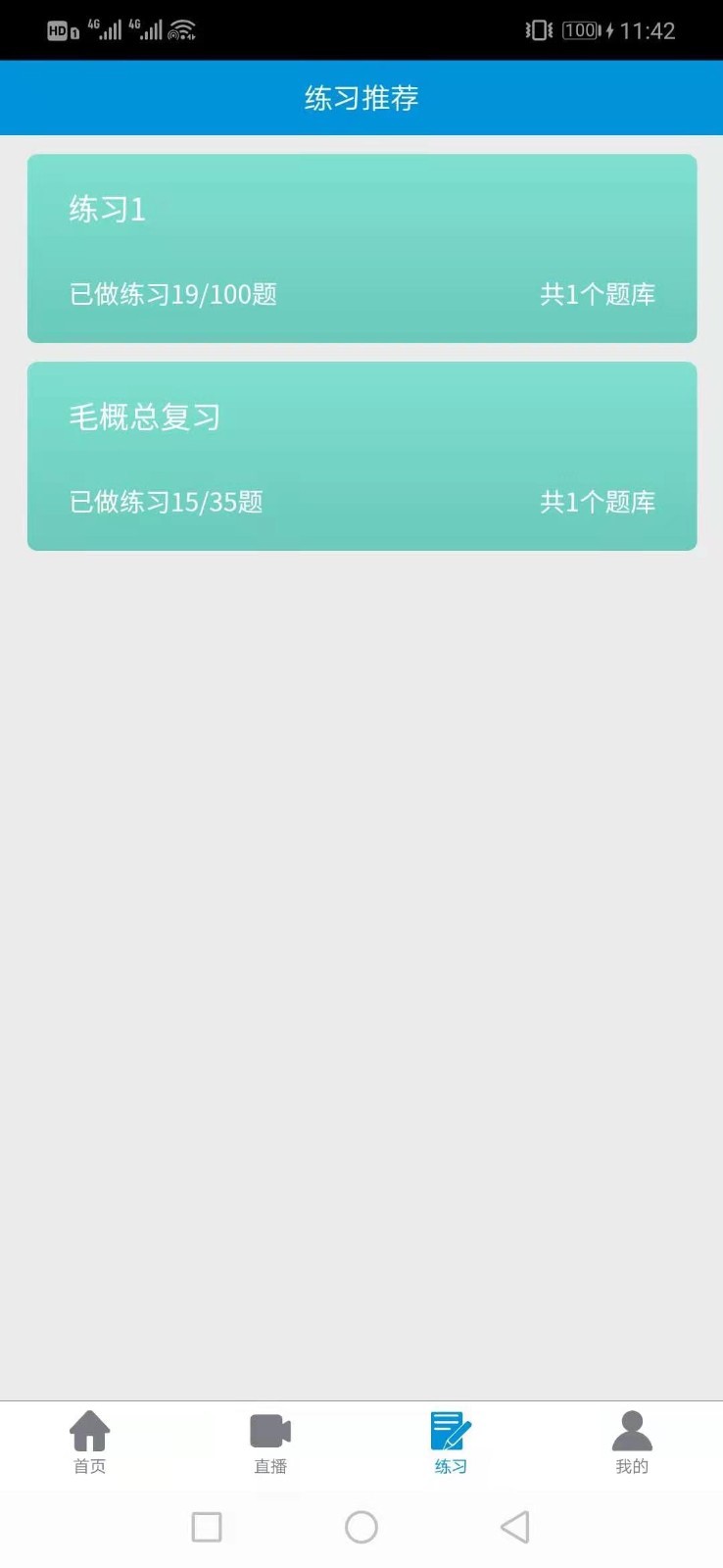Open the 毛概总复习 practice card

pyautogui.click(x=361, y=457)
